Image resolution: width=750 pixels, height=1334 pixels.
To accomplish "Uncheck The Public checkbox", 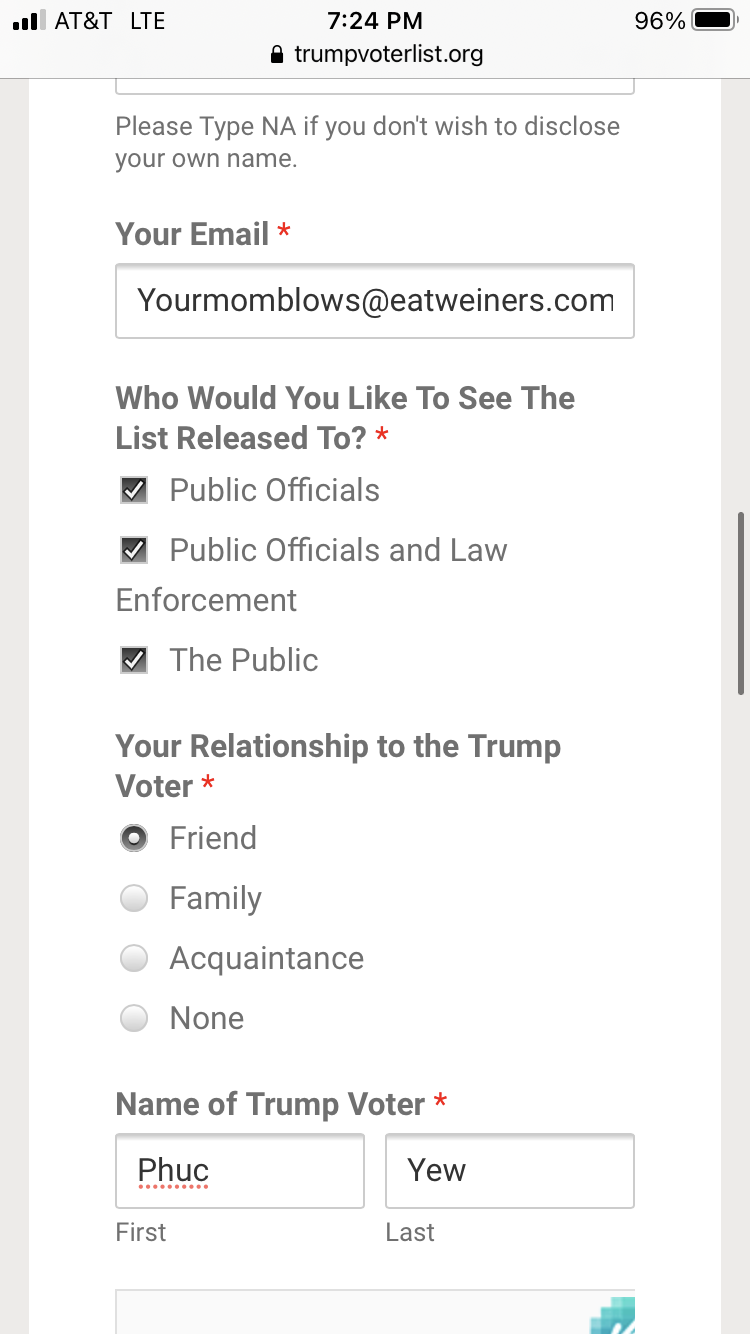I will (134, 660).
